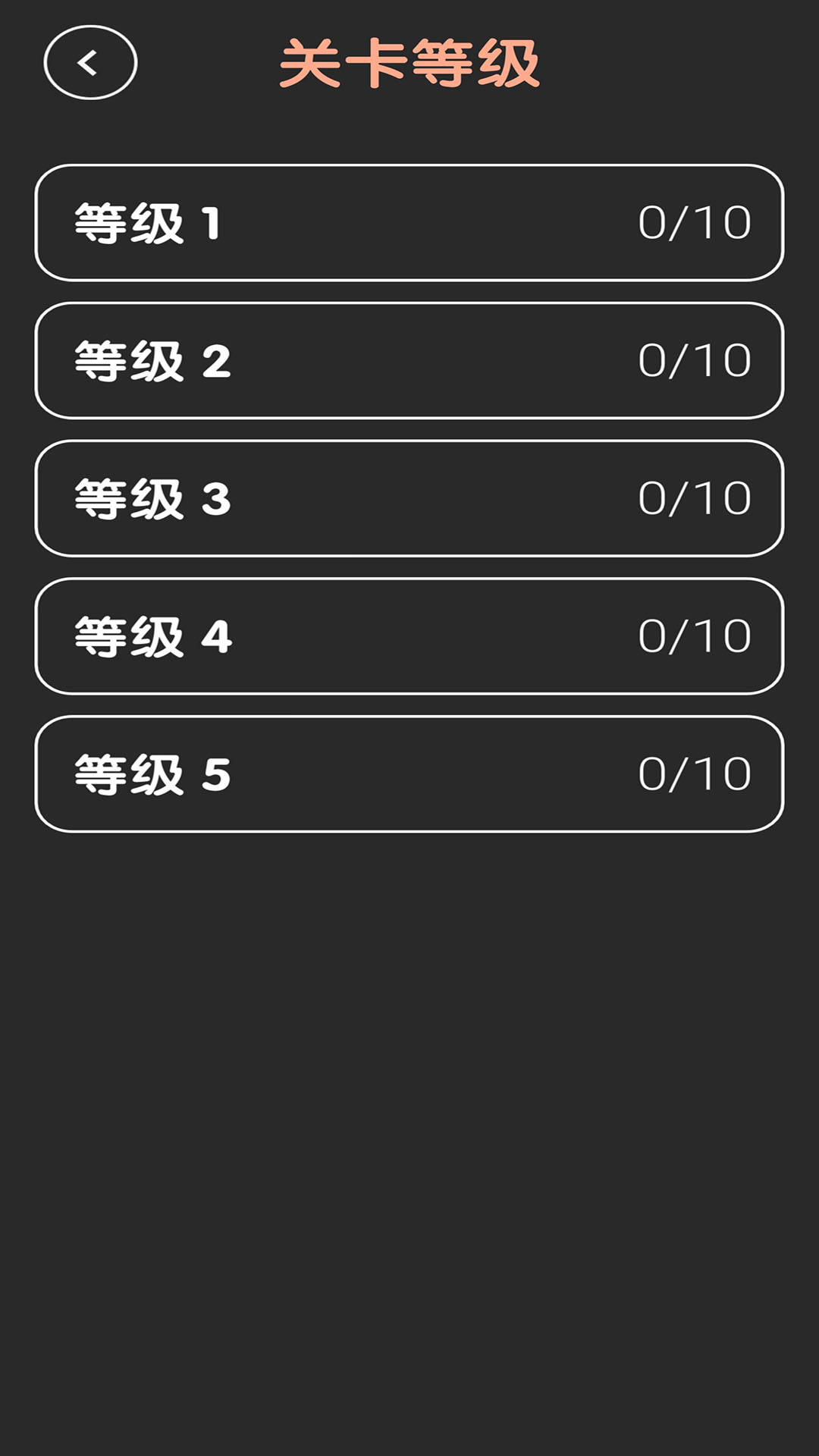Choose 等级 3 from the level list
Screen dimensions: 819x1456
409,497
